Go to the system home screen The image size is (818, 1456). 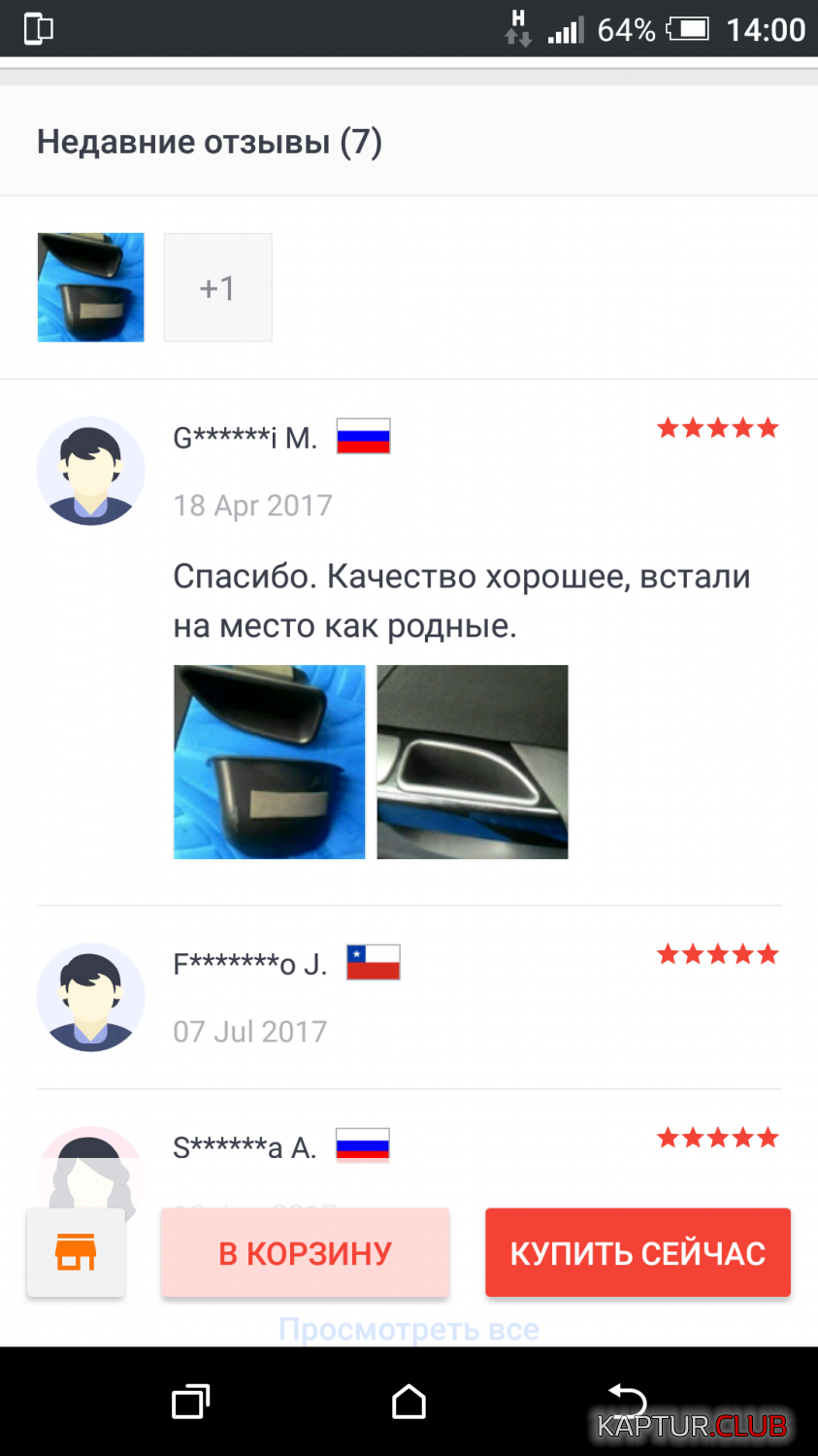pos(409,1402)
